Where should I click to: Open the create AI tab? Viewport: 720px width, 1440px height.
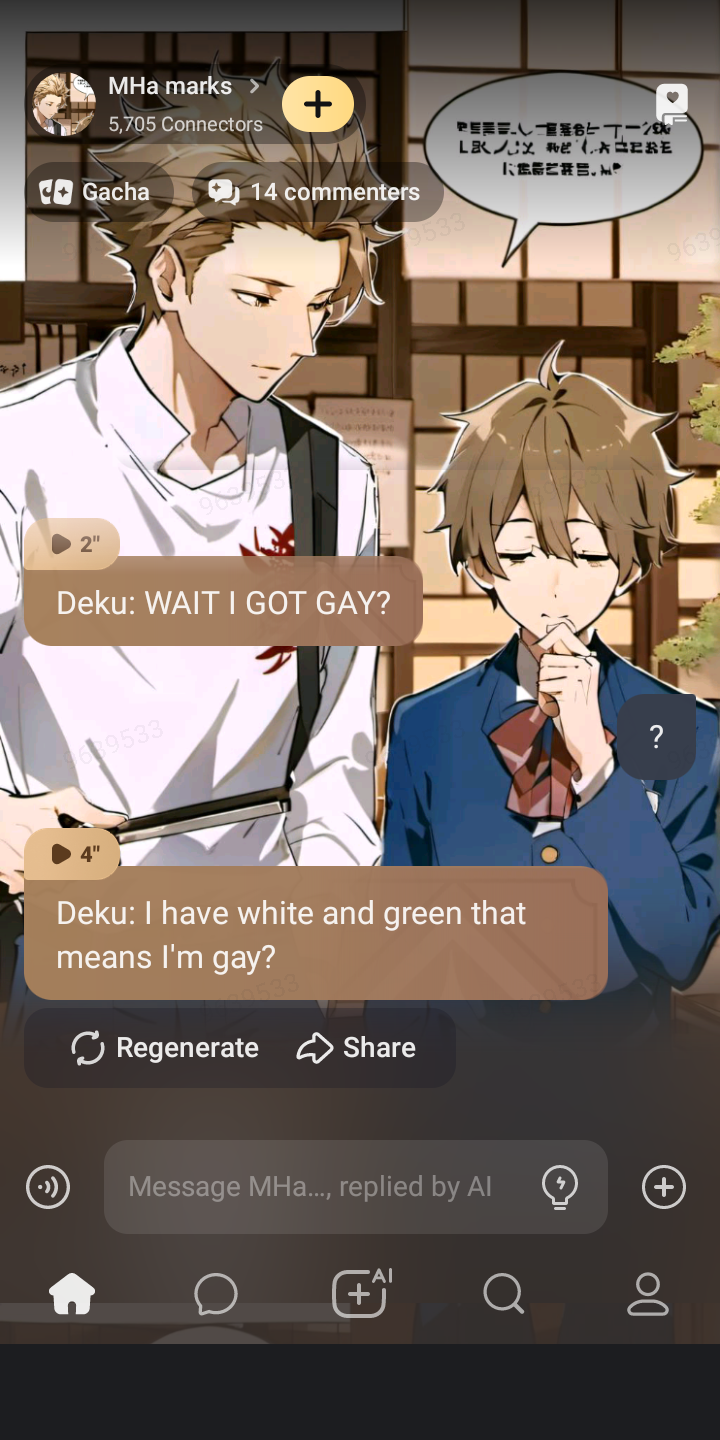(x=360, y=1294)
